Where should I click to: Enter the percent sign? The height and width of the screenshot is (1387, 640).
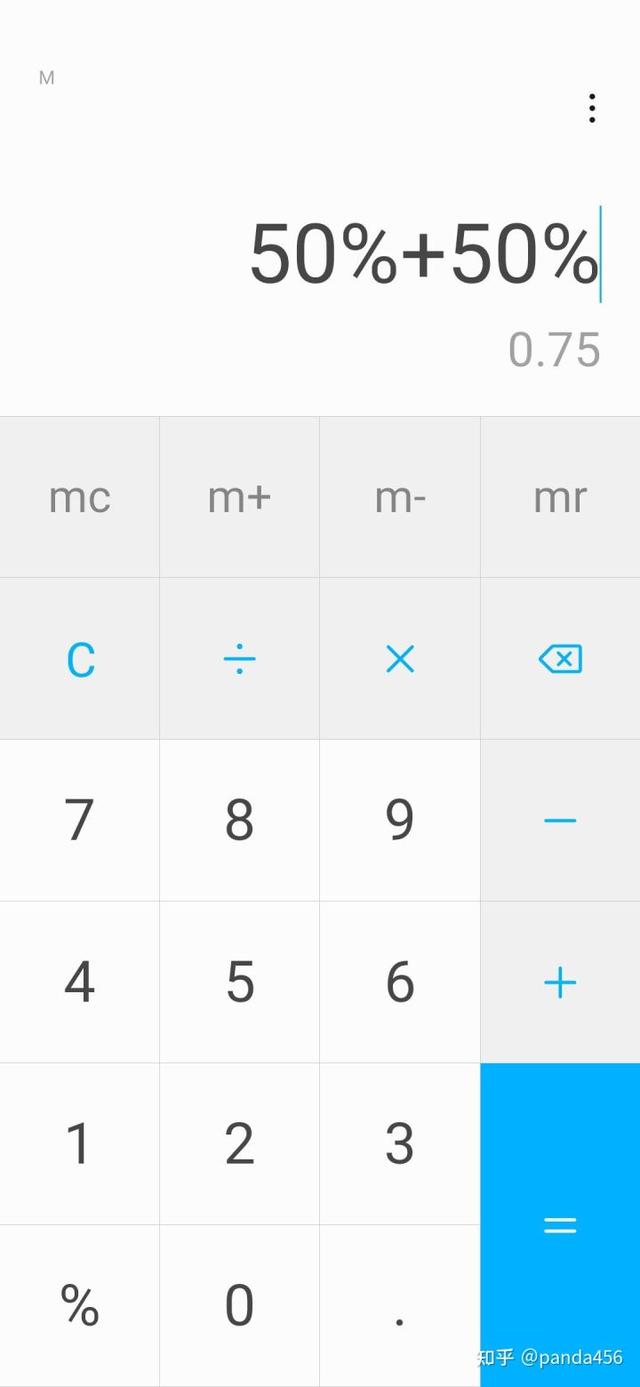tap(80, 1306)
